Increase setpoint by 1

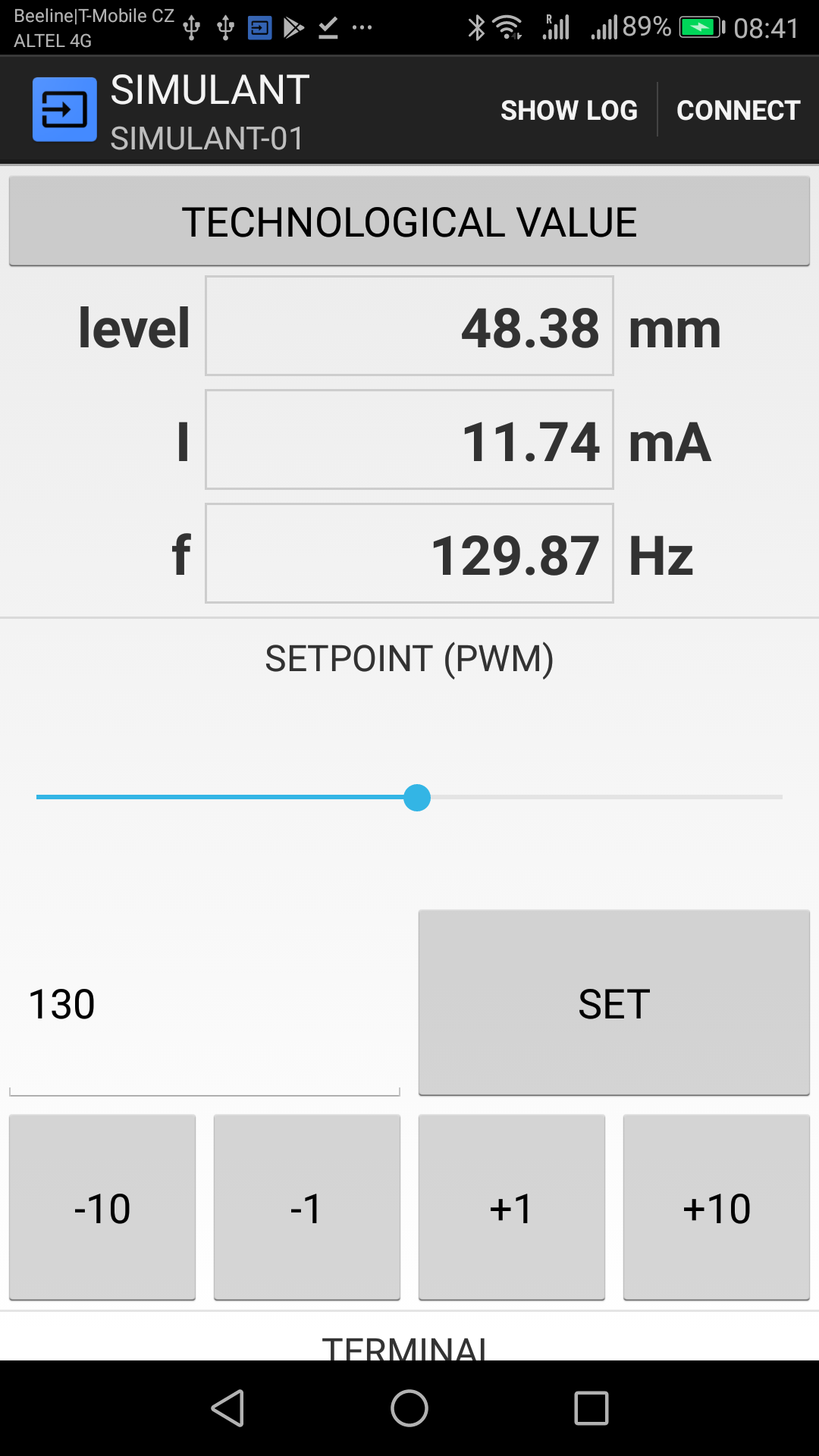tap(512, 1208)
